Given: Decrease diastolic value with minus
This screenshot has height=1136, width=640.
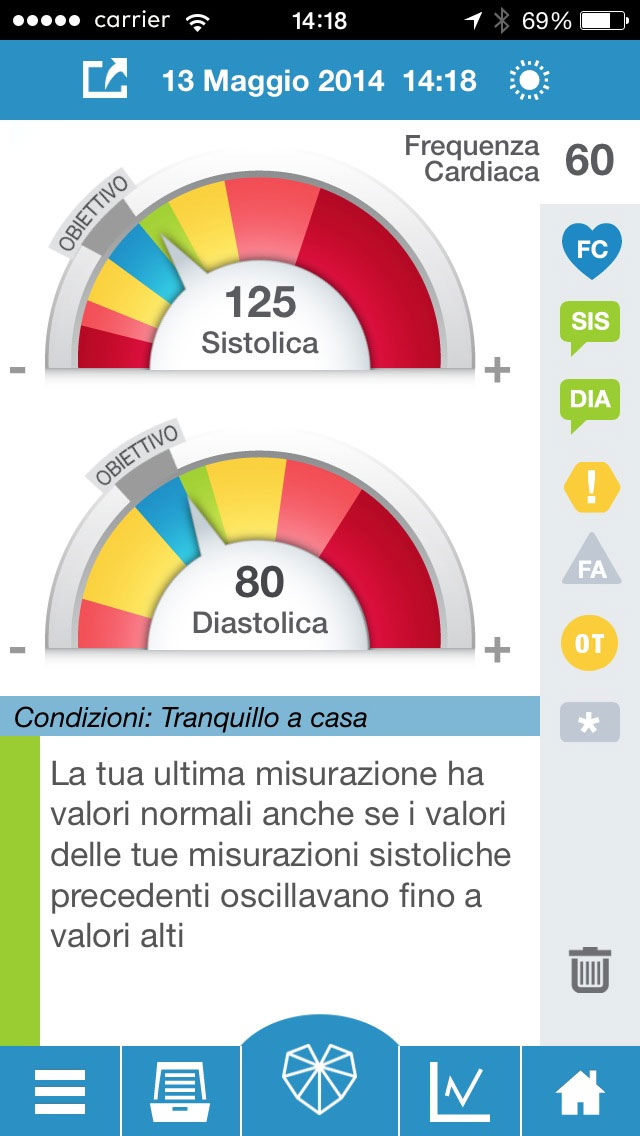Looking at the screenshot, I should tap(18, 650).
